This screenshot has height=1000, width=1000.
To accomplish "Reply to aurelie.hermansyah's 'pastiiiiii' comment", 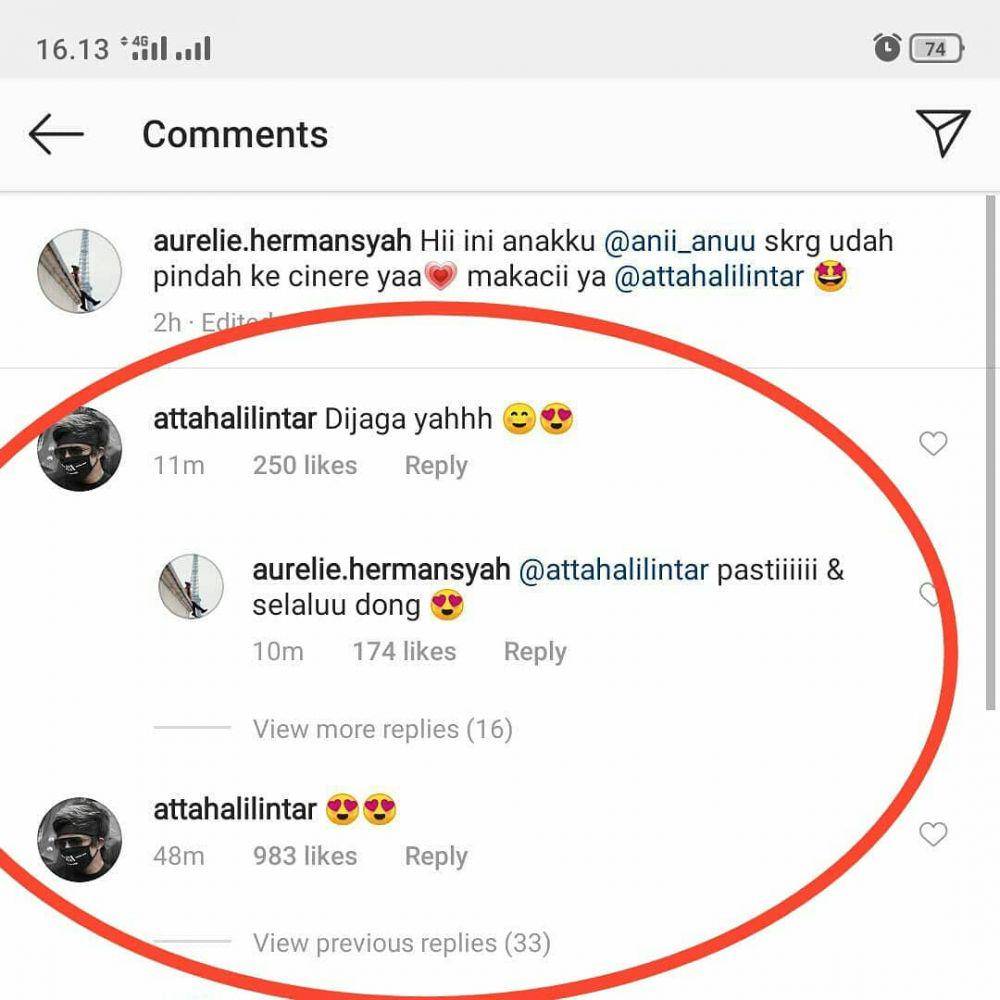I will (x=534, y=652).
